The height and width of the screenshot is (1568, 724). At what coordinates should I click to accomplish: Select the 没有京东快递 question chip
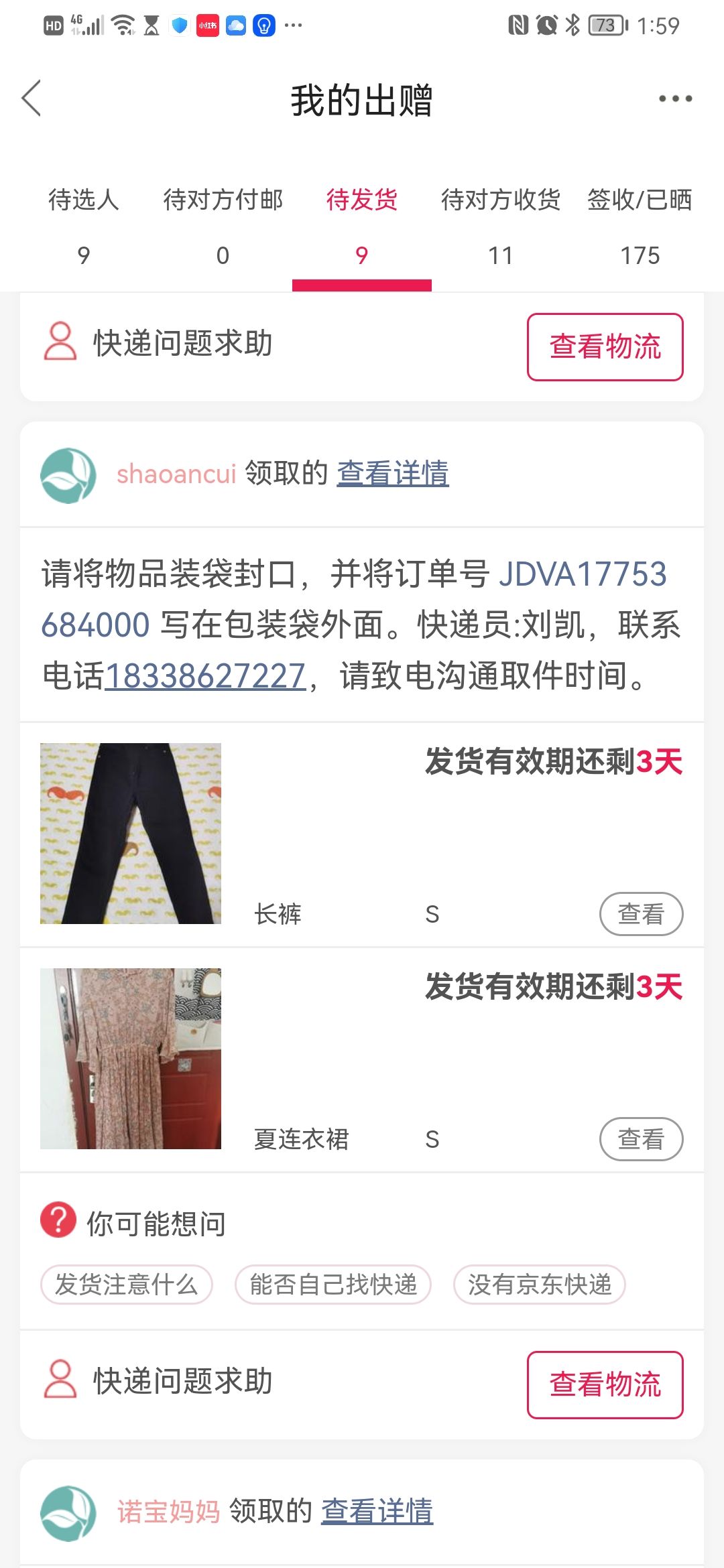(540, 1285)
